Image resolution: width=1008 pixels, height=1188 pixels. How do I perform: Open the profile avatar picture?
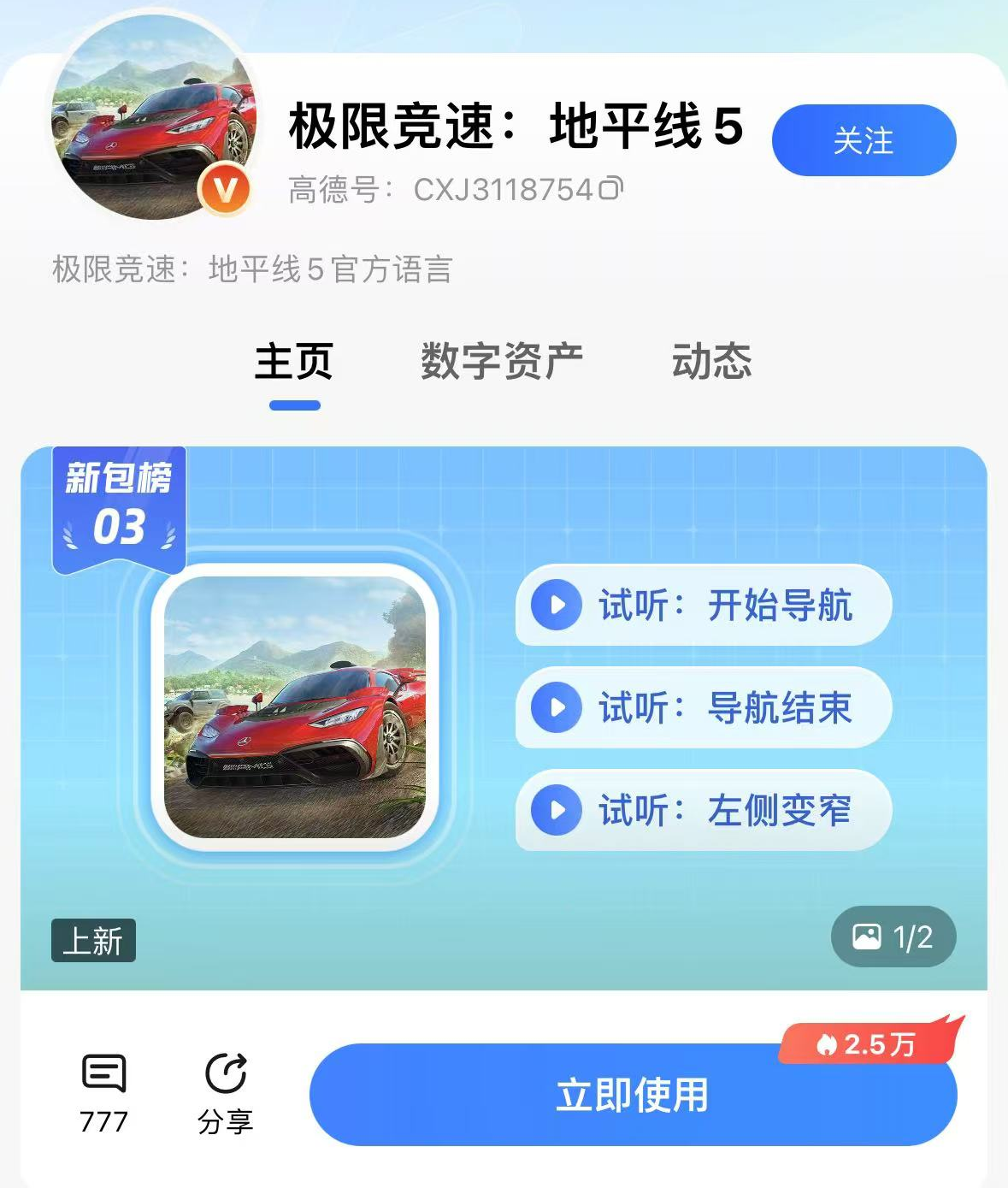coord(154,118)
